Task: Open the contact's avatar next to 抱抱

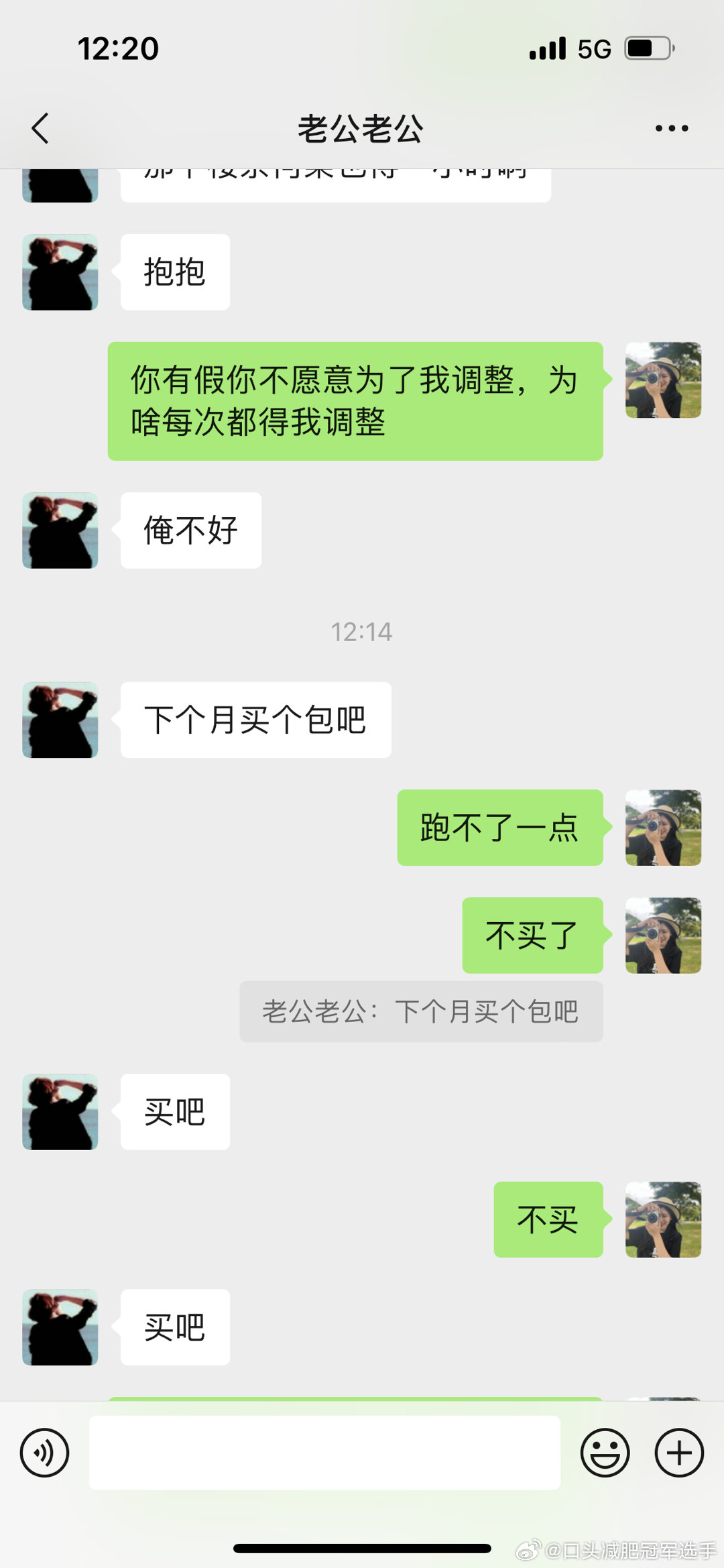Action: pos(60,272)
